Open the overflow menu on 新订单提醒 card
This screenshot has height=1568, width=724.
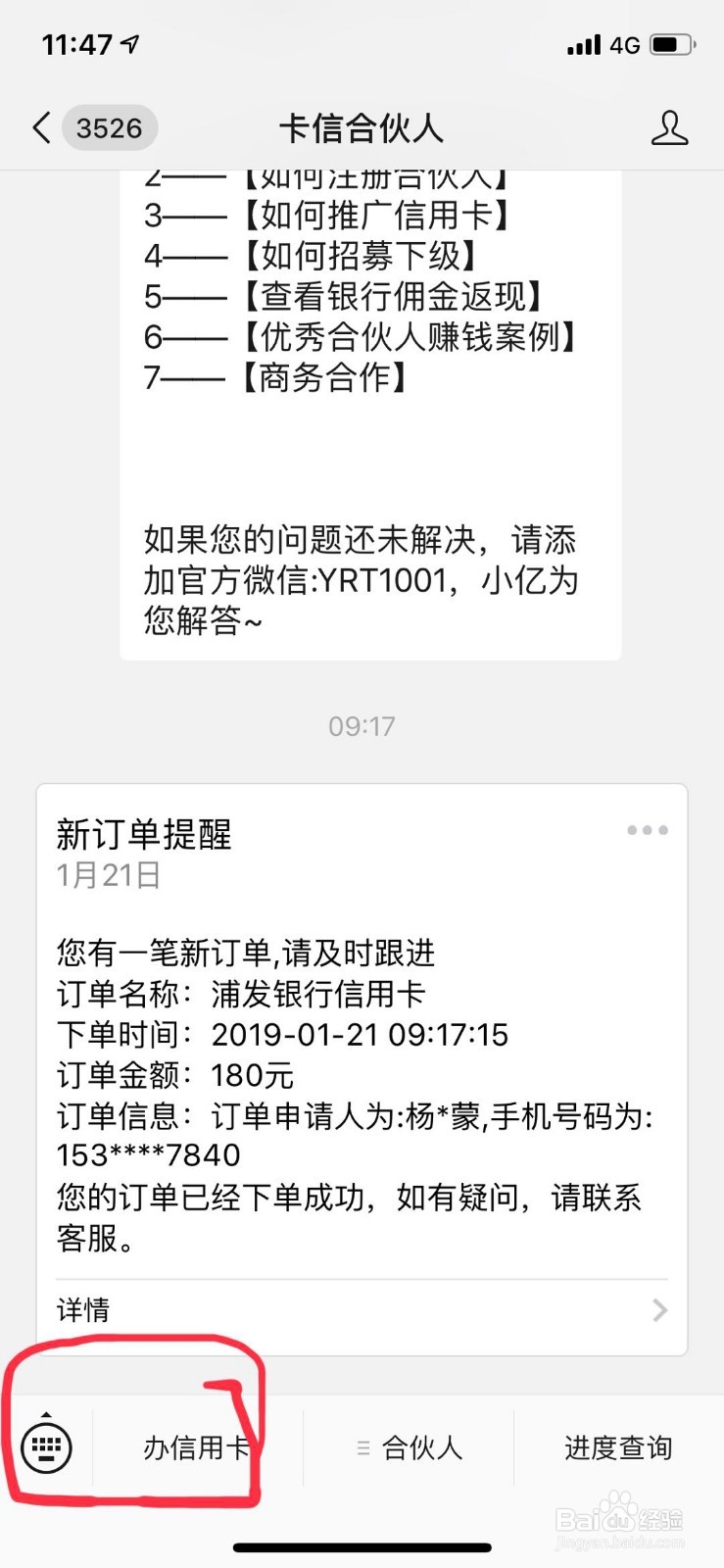648,830
